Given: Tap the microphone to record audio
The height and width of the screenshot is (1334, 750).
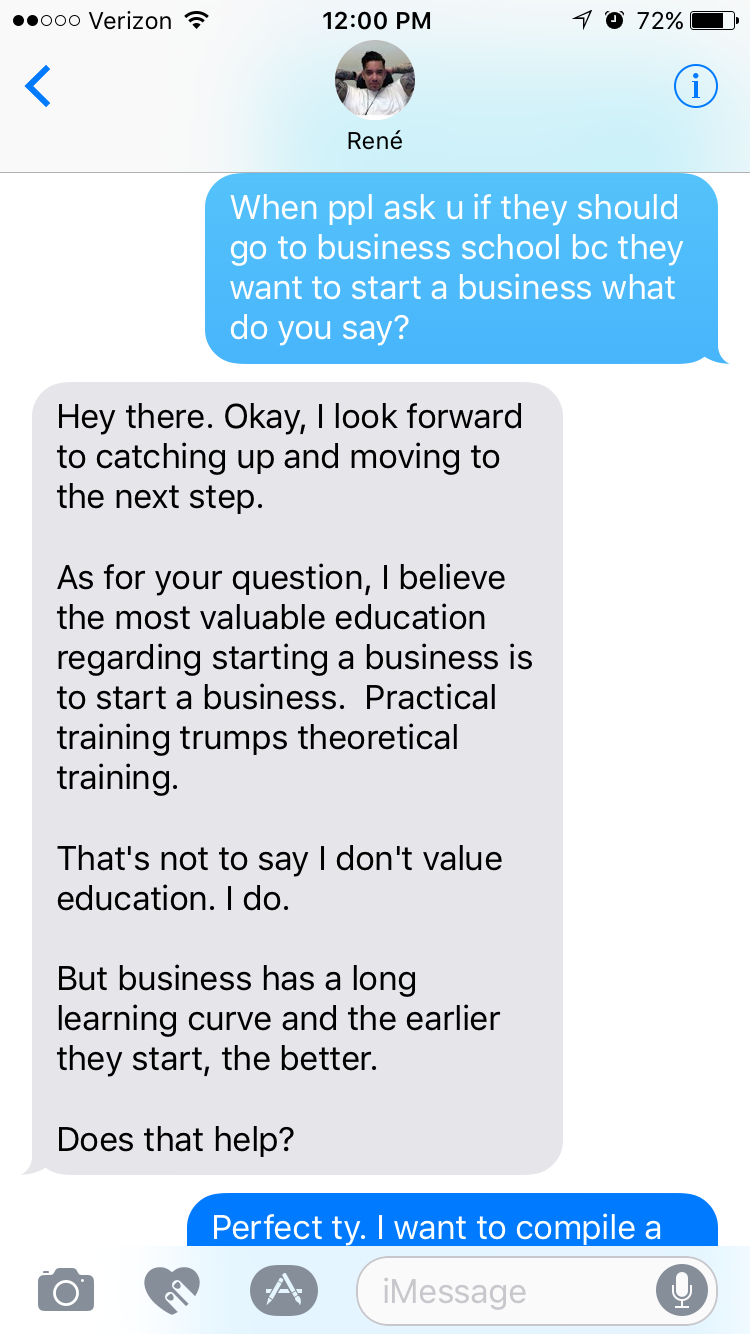Looking at the screenshot, I should [x=682, y=1291].
